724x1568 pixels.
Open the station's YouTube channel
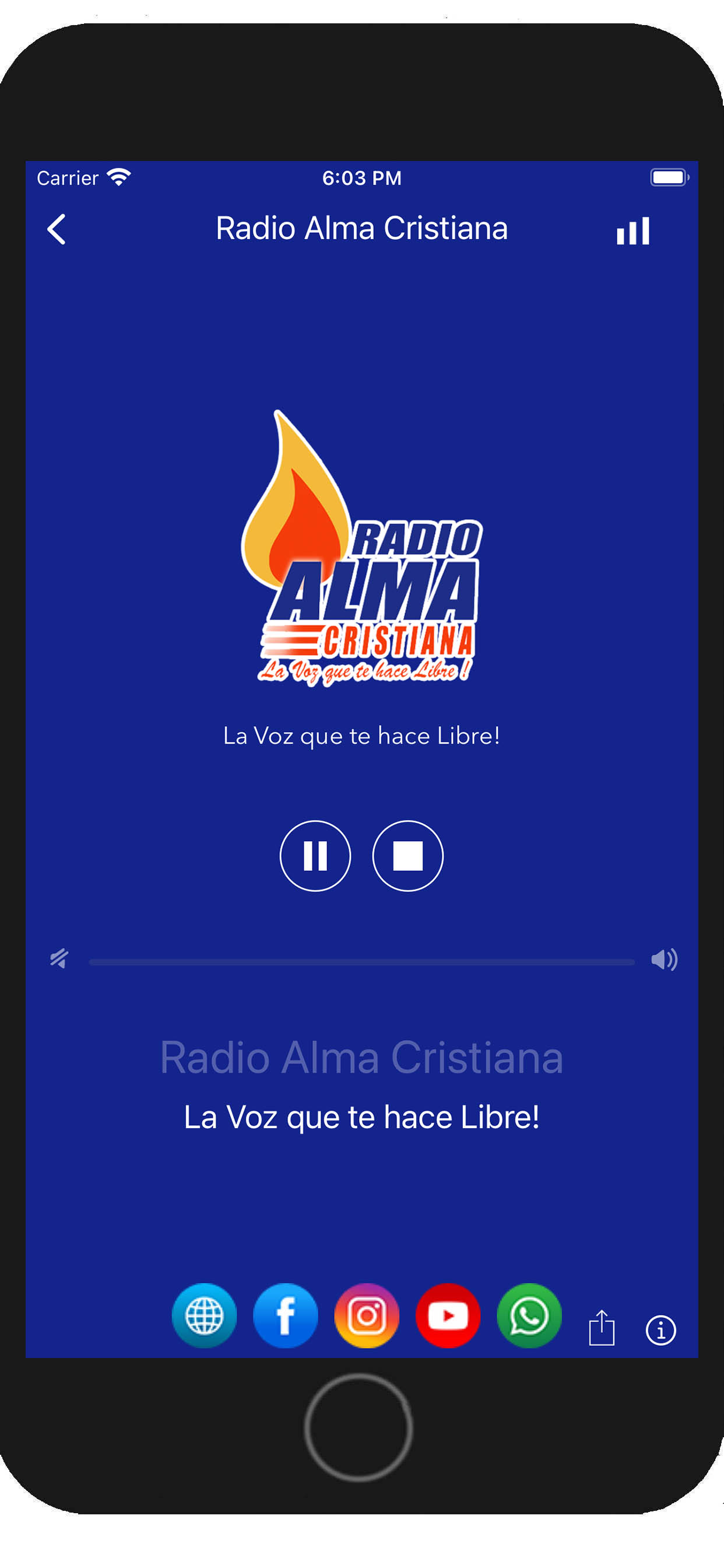[448, 1315]
